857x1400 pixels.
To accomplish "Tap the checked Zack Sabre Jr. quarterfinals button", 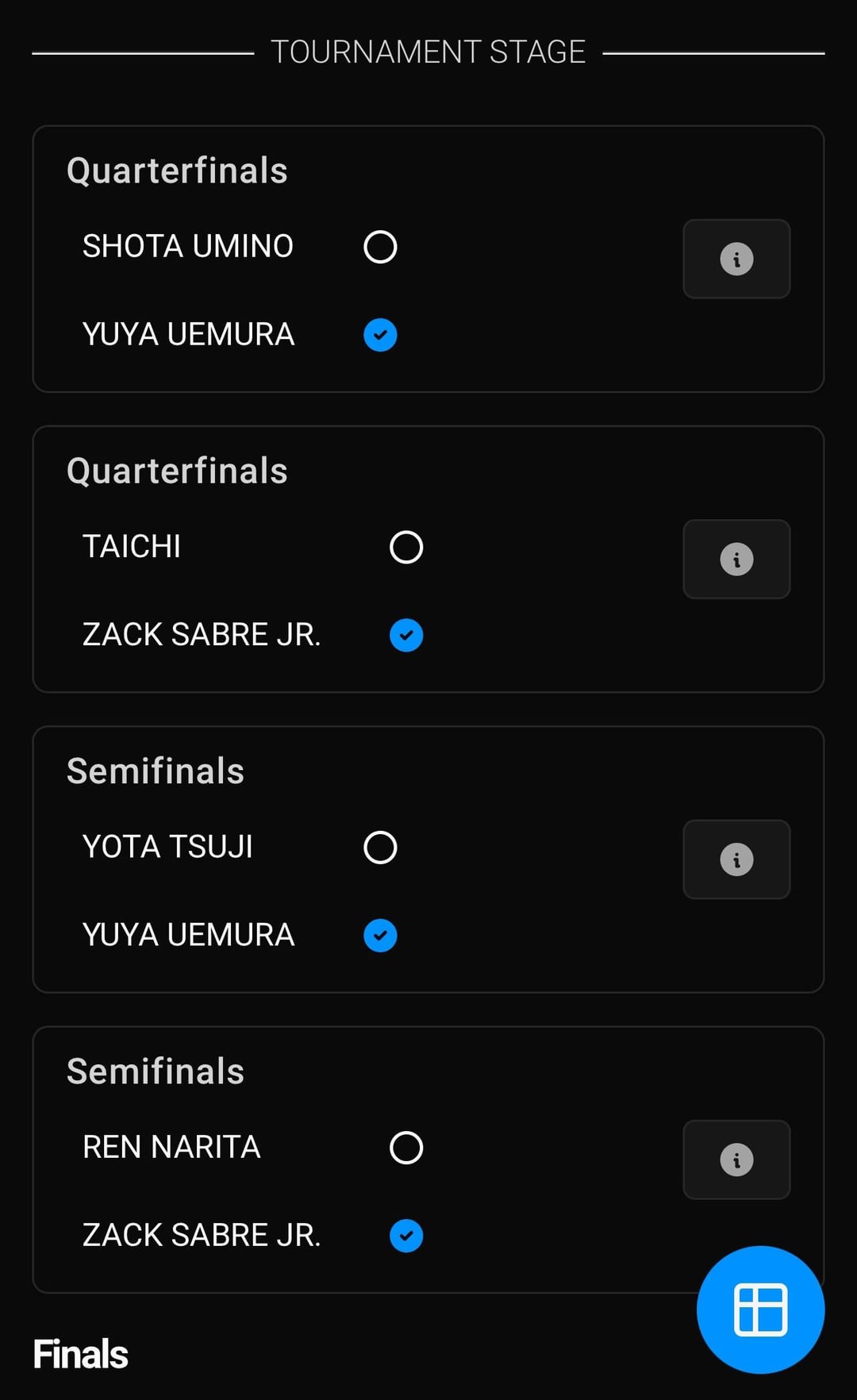I will [x=406, y=635].
